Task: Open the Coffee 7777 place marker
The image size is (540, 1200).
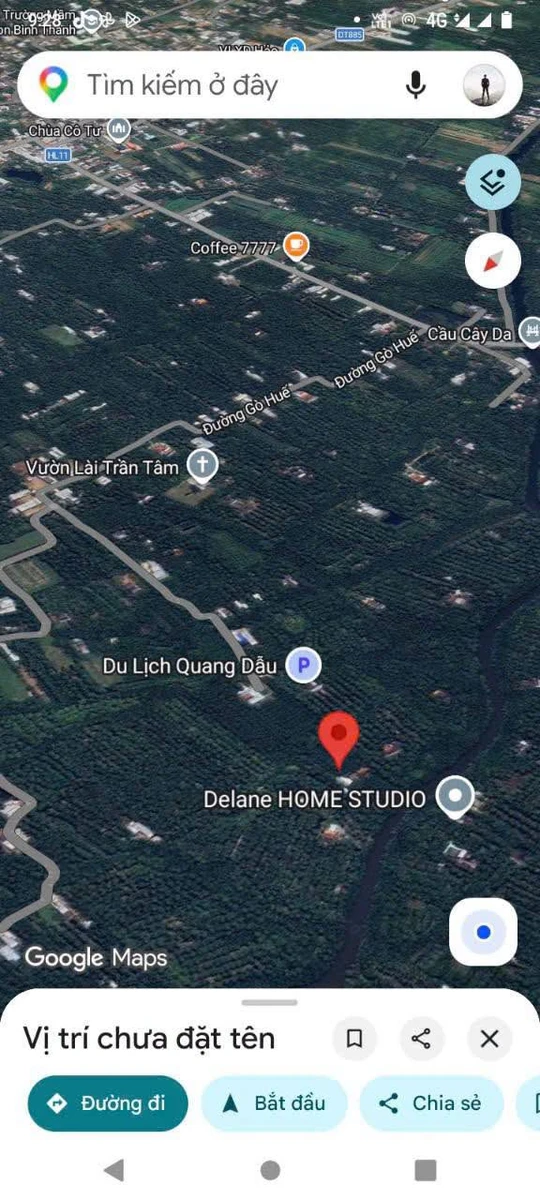Action: pos(295,246)
